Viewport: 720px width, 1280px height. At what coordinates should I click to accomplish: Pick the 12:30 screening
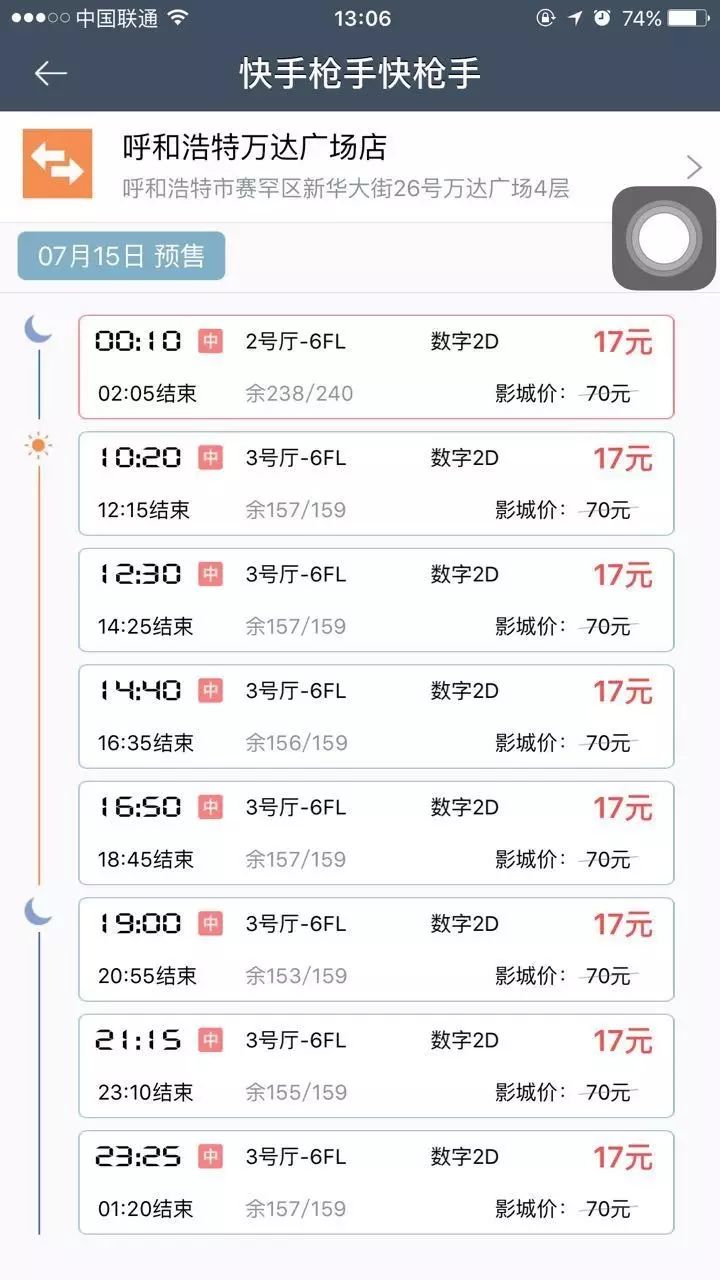click(376, 600)
